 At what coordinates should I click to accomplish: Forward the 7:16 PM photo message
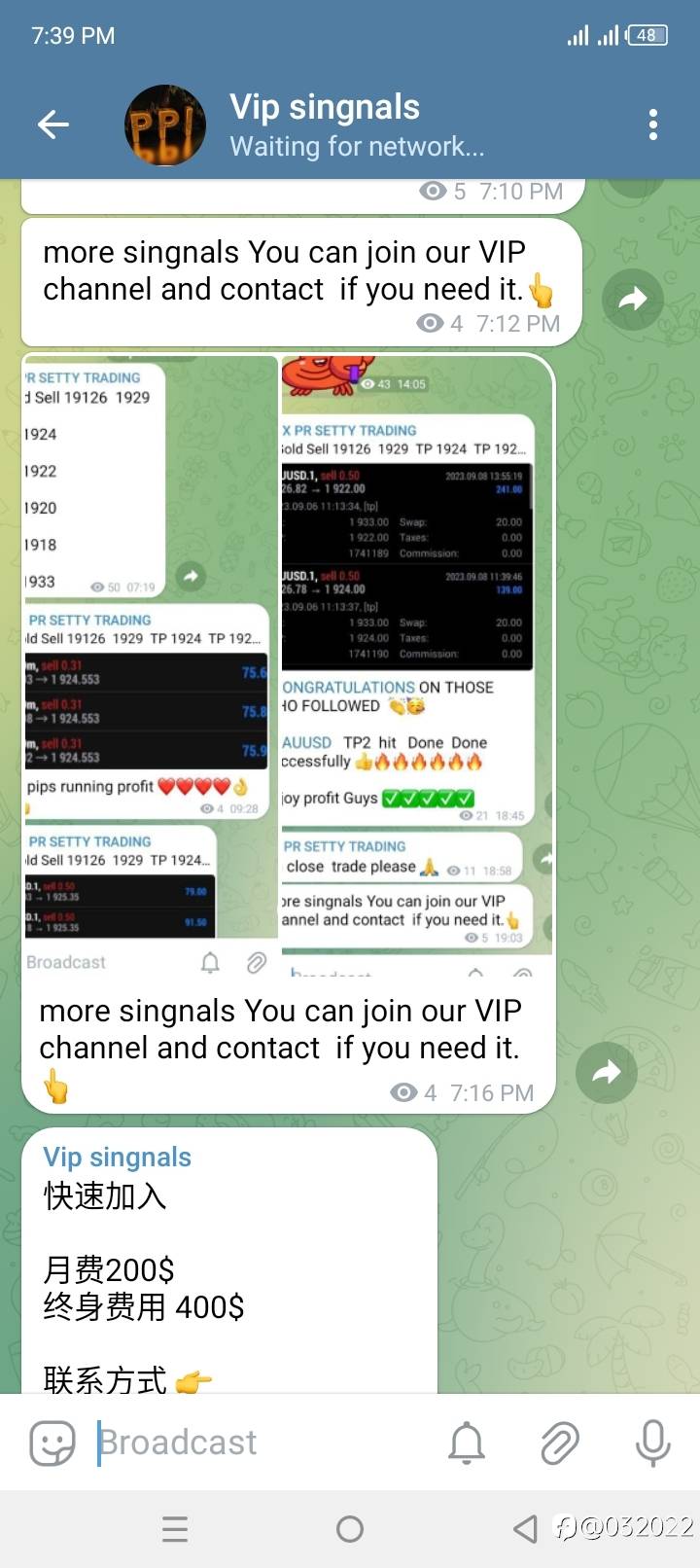tap(606, 1072)
